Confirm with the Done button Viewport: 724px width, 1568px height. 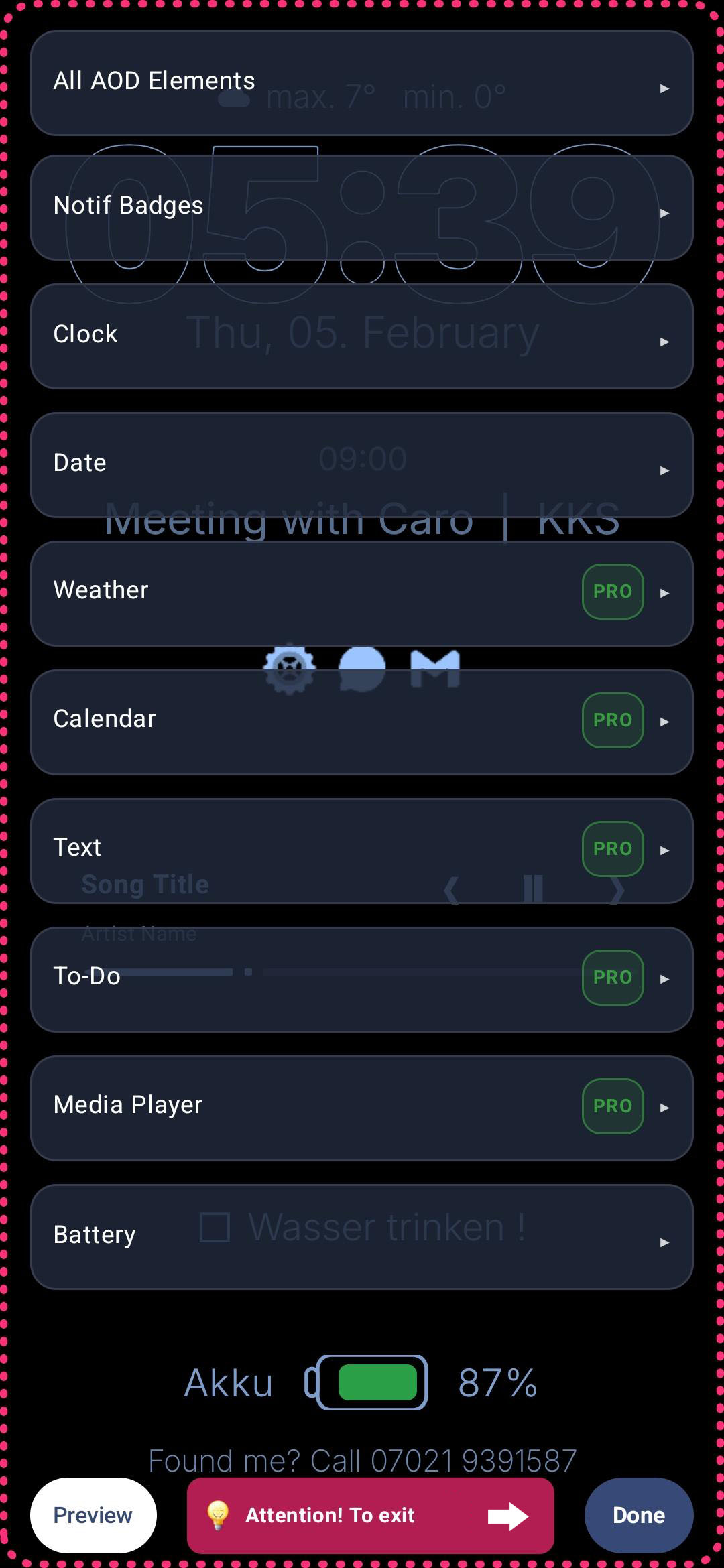638,1516
